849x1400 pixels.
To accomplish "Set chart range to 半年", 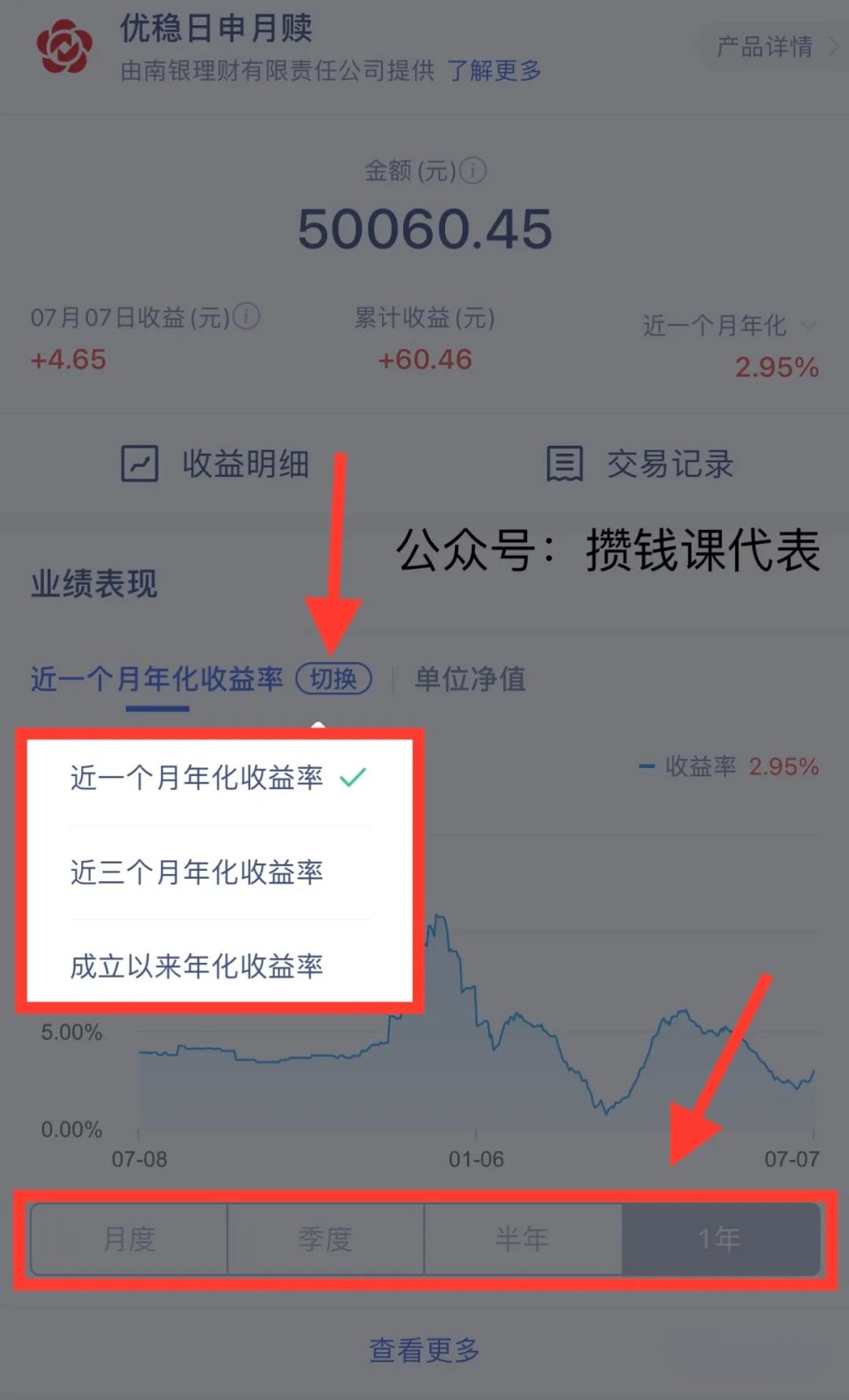I will click(522, 1240).
